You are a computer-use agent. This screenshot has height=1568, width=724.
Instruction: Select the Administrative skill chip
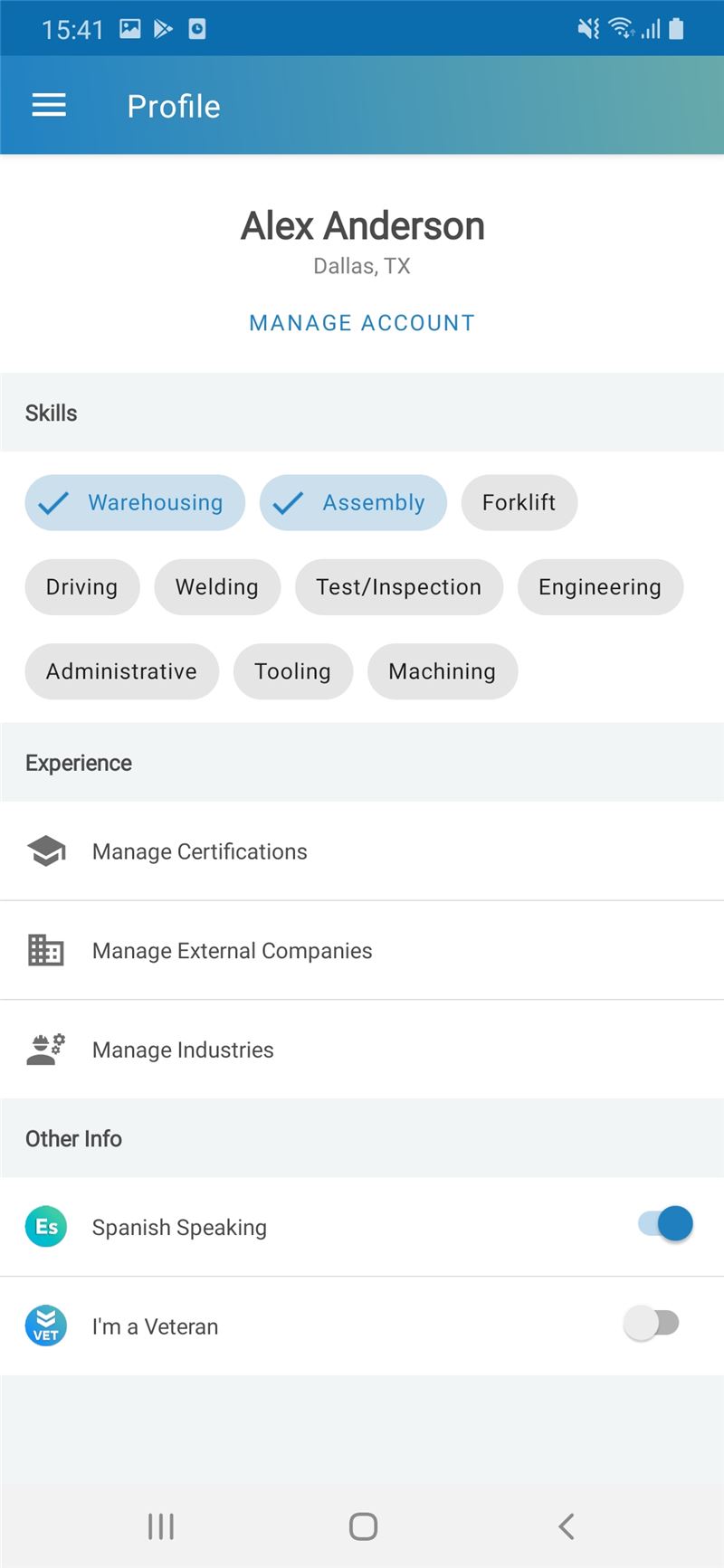click(122, 671)
